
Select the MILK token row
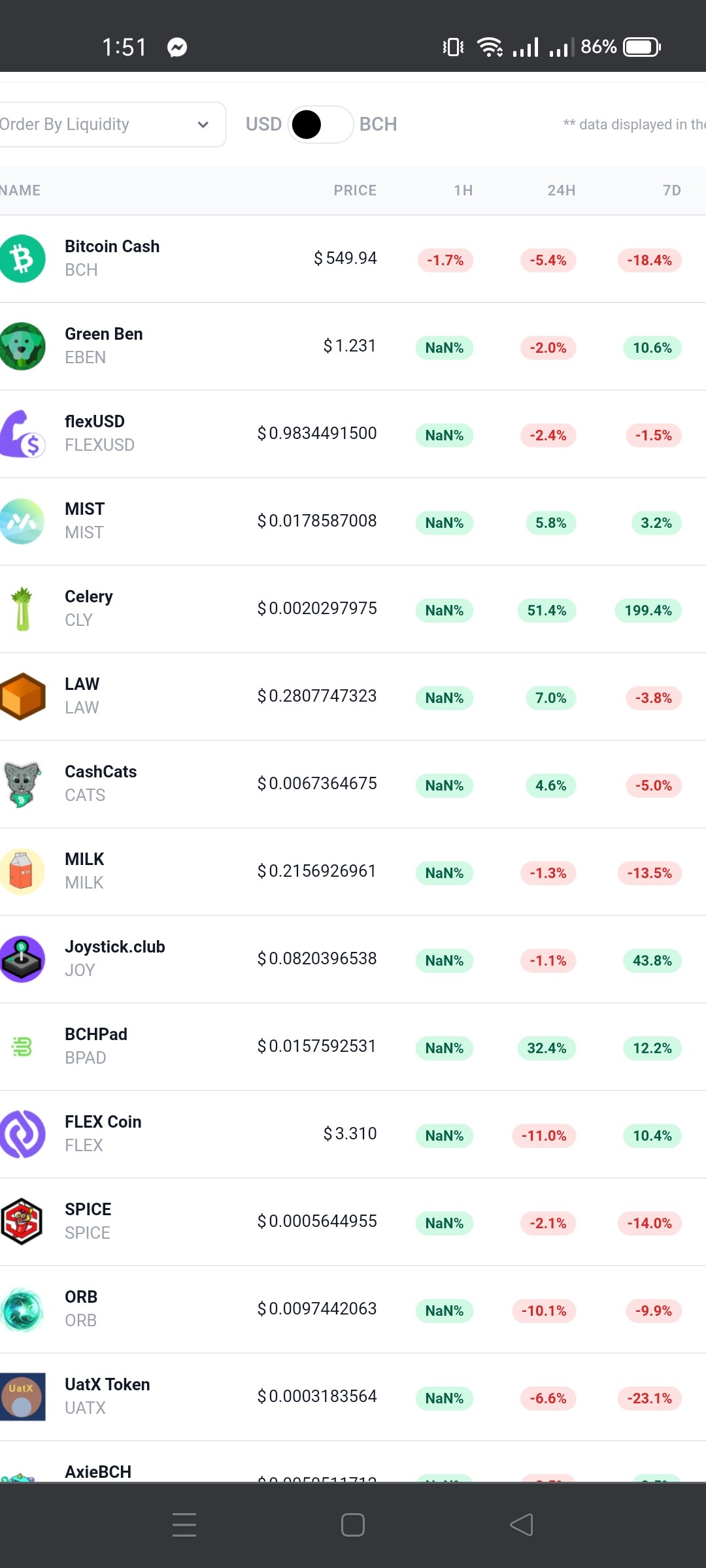pyautogui.click(x=353, y=872)
